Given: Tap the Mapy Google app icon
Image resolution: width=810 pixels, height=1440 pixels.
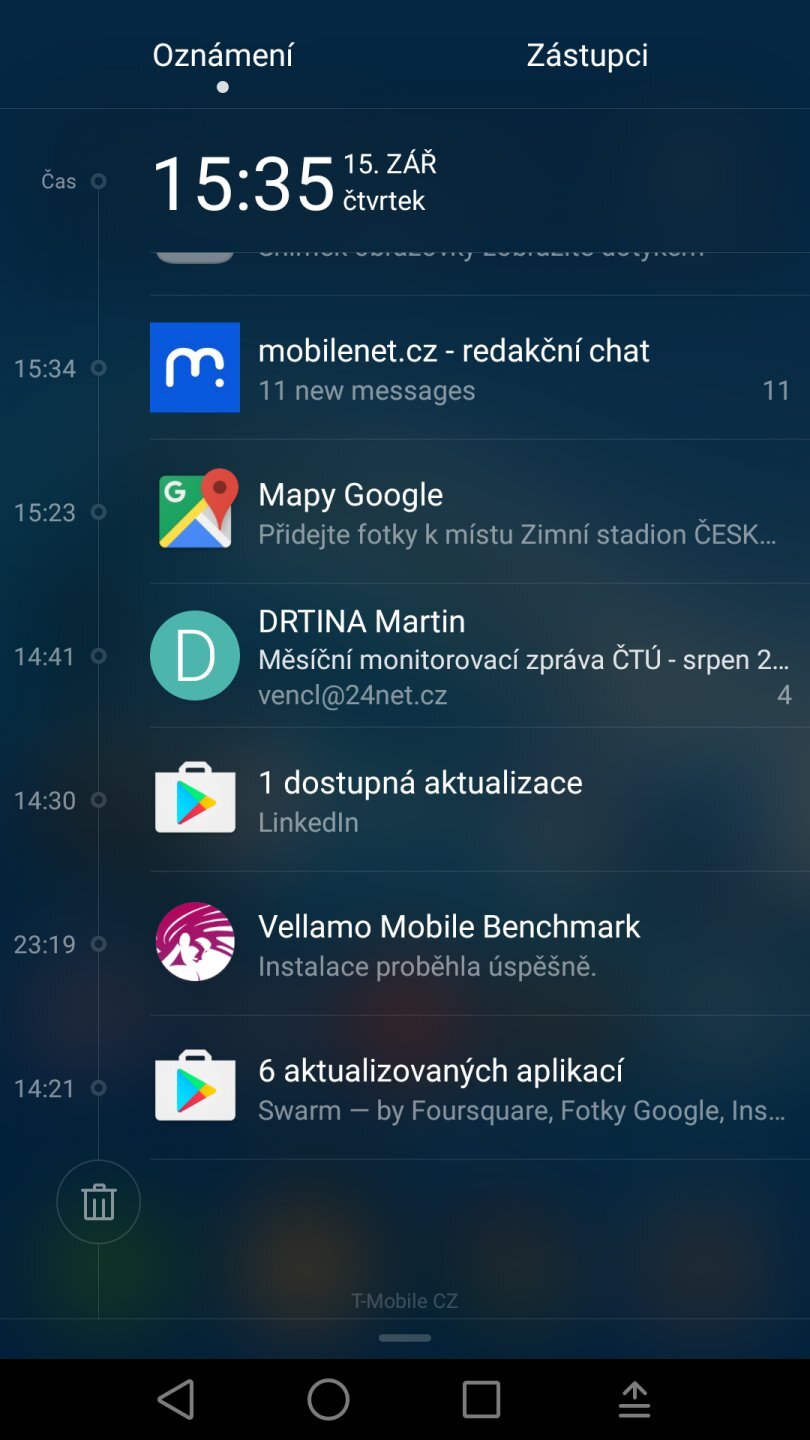Looking at the screenshot, I should tap(194, 510).
